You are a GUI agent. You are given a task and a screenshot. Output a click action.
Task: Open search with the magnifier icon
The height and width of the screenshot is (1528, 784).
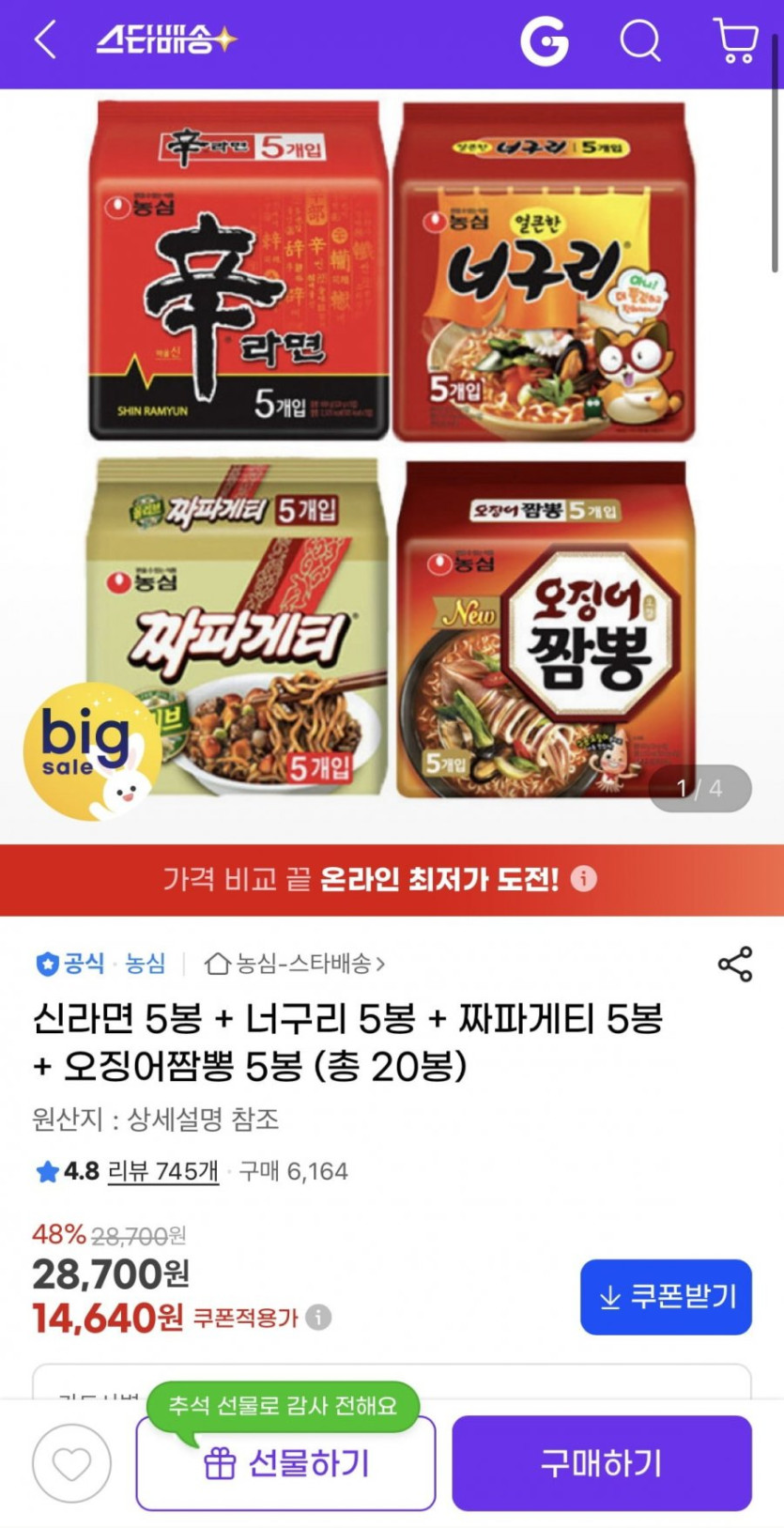tap(640, 41)
